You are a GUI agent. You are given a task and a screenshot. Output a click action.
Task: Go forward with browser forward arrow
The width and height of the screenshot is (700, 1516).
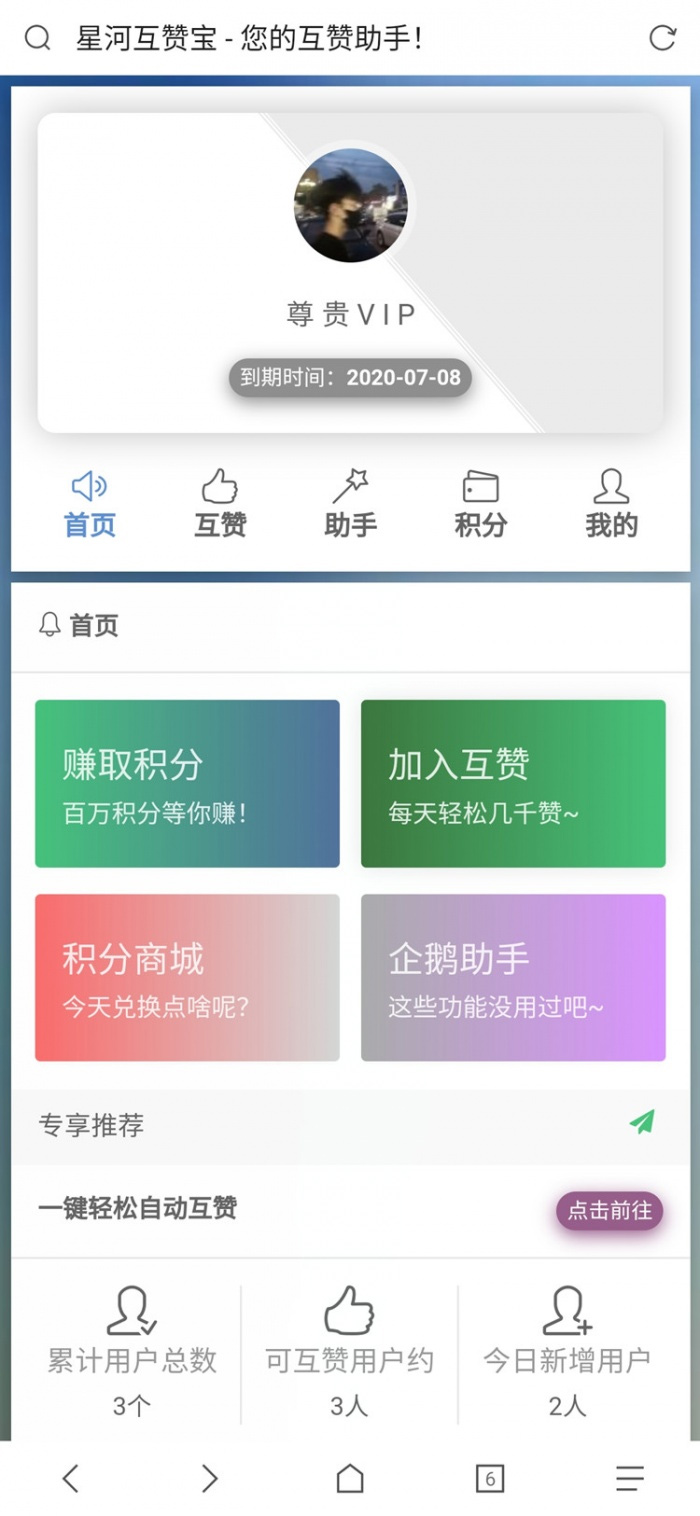[x=209, y=1478]
